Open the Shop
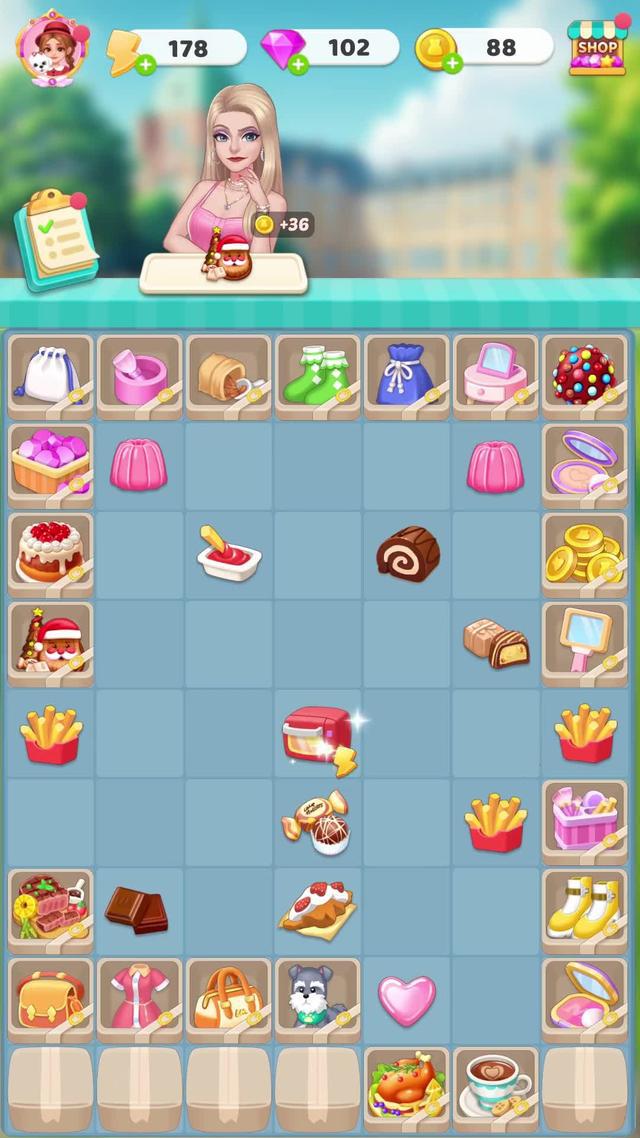 (597, 46)
